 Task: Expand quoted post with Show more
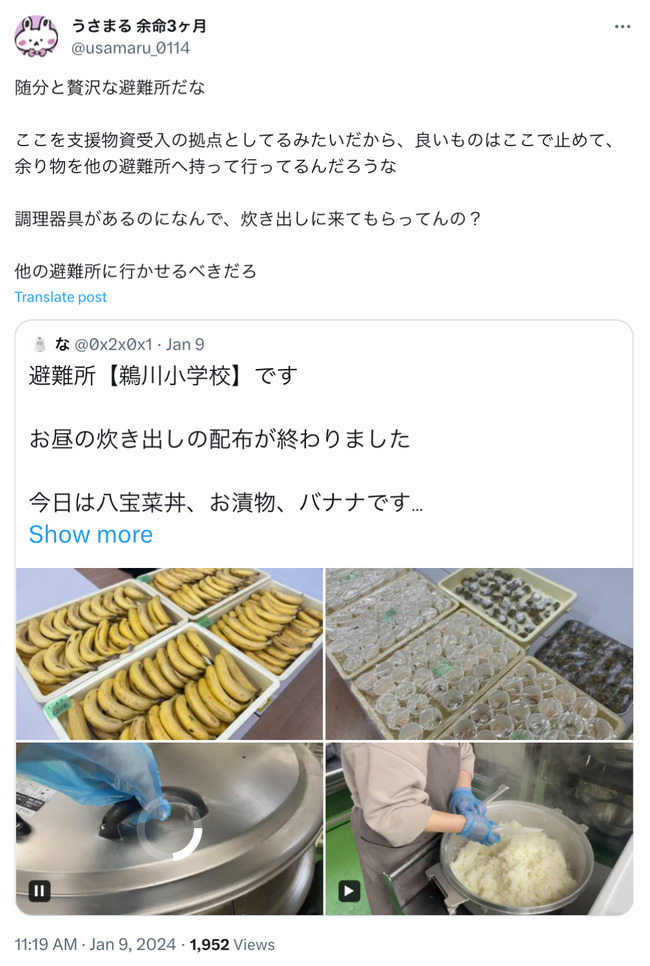pyautogui.click(x=90, y=534)
